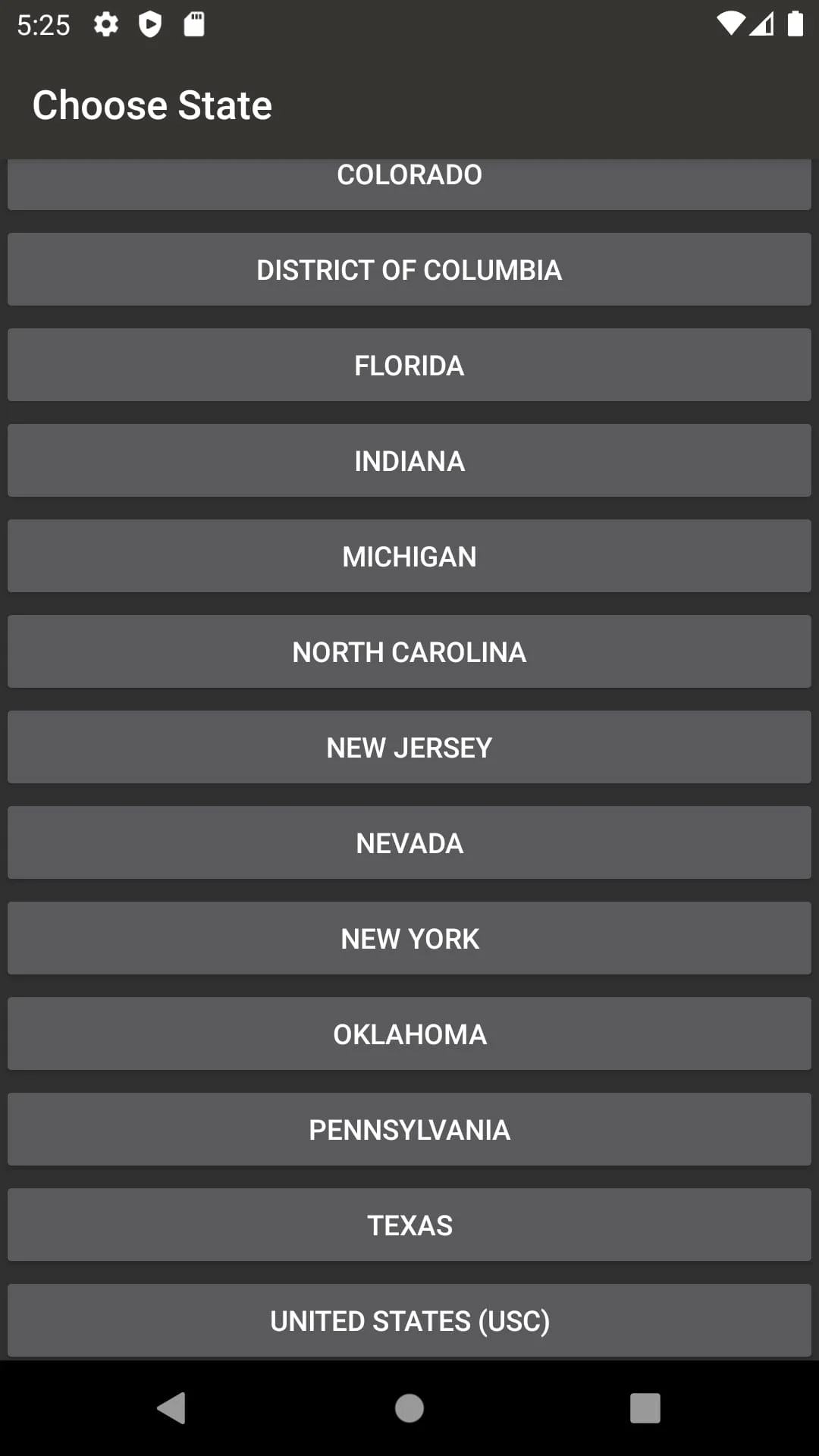Tap the Wi-Fi status icon
Image resolution: width=819 pixels, height=1456 pixels.
point(730,24)
